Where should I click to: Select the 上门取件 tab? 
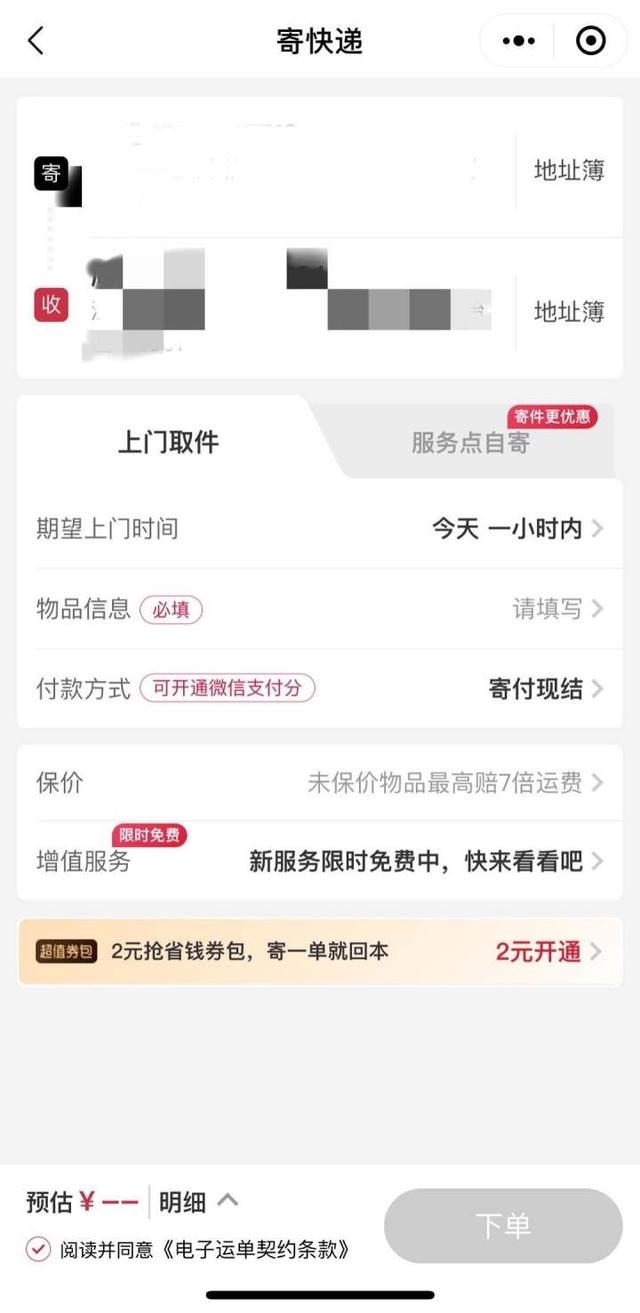[x=168, y=443]
